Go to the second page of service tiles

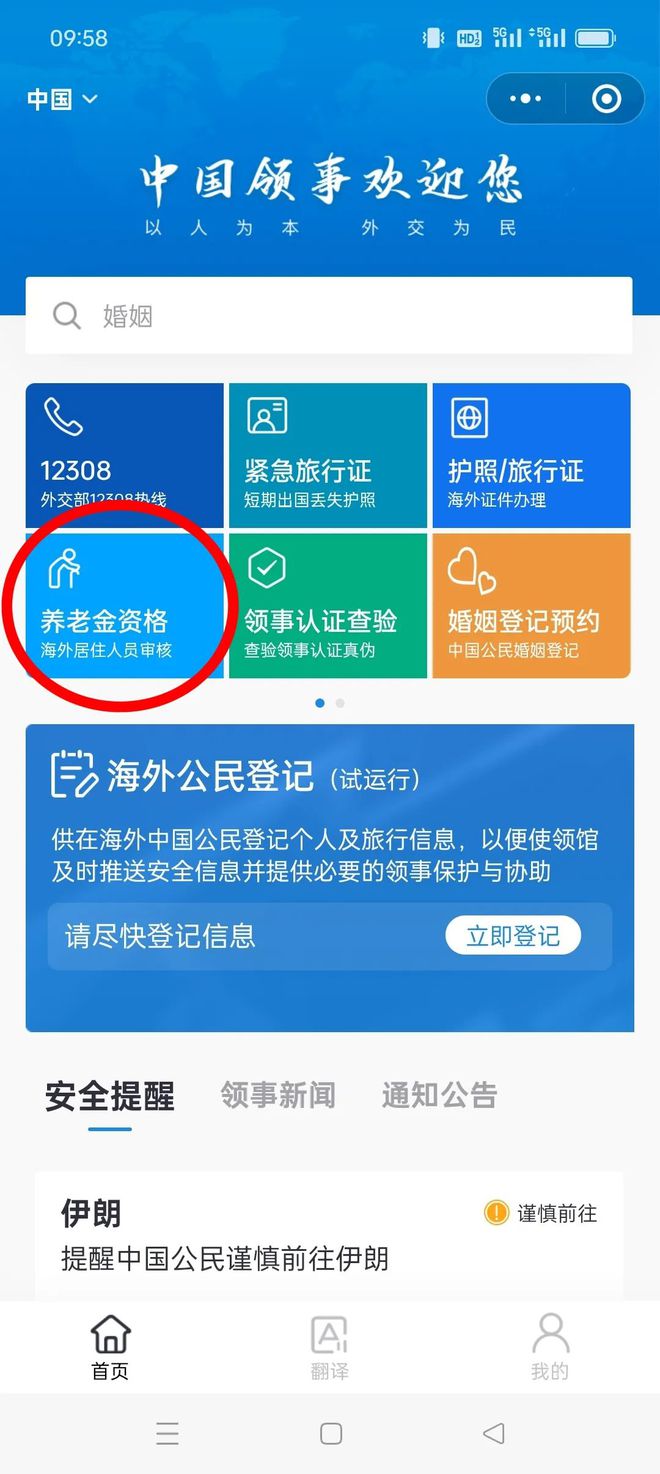(x=340, y=703)
